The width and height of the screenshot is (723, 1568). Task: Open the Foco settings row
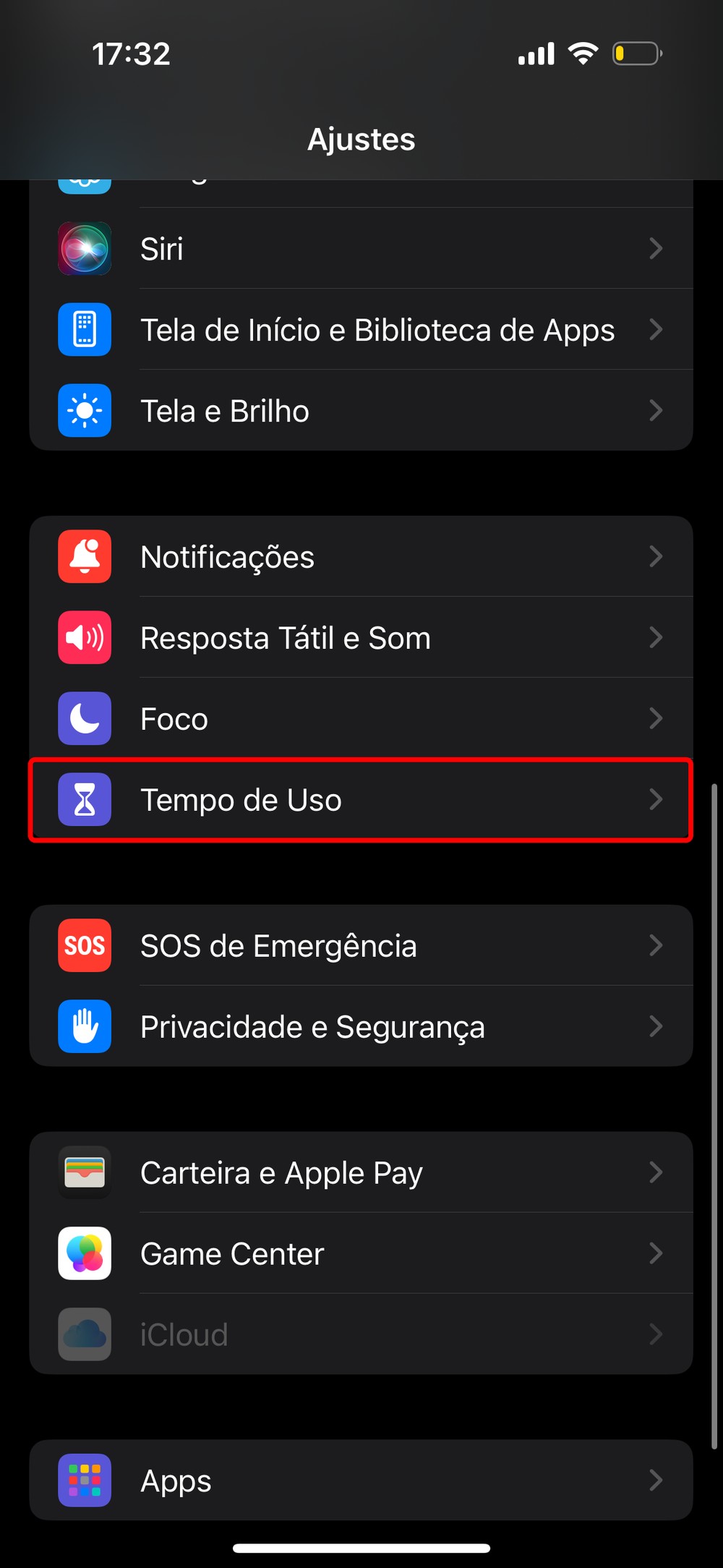click(x=361, y=719)
